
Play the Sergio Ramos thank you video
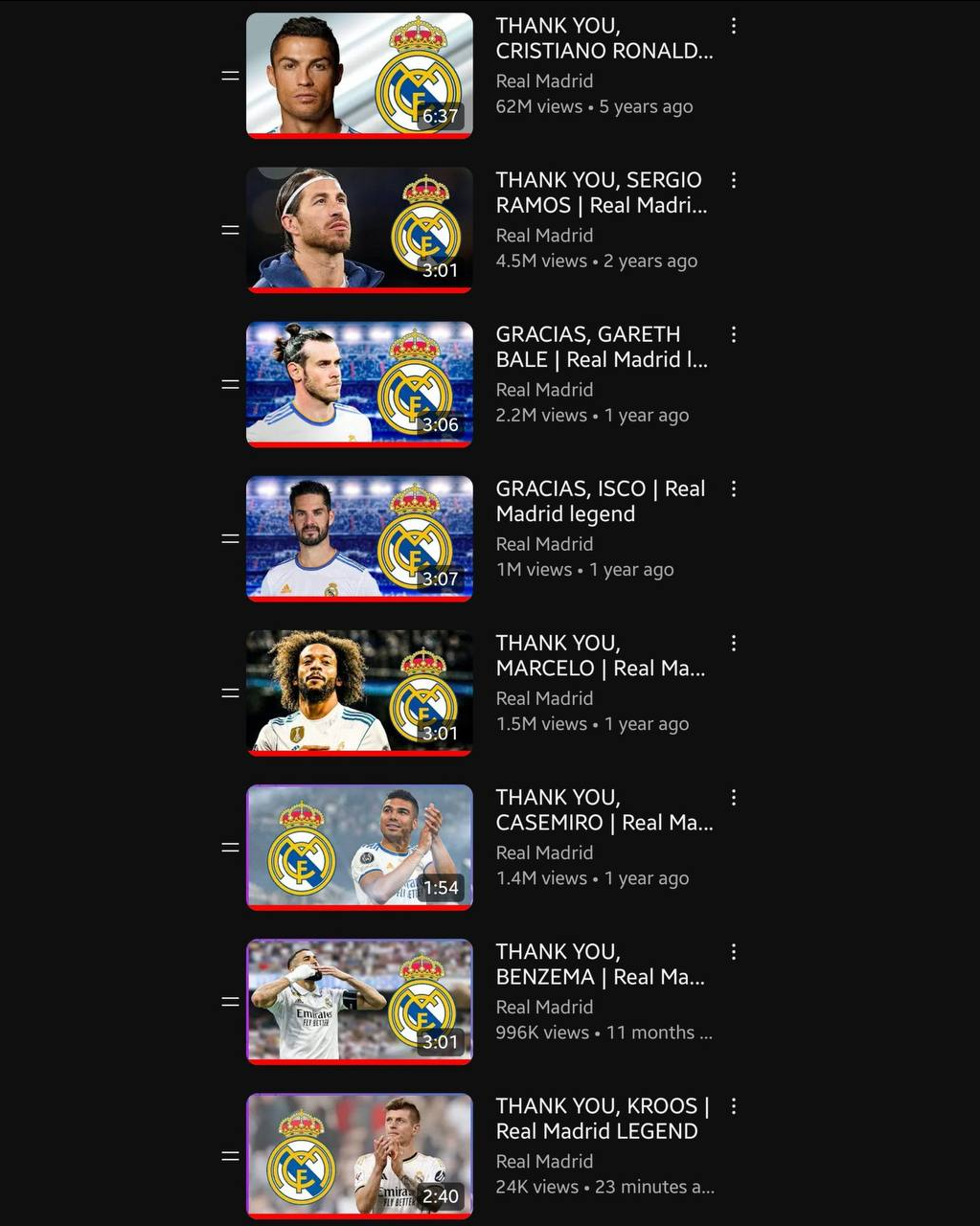359,229
